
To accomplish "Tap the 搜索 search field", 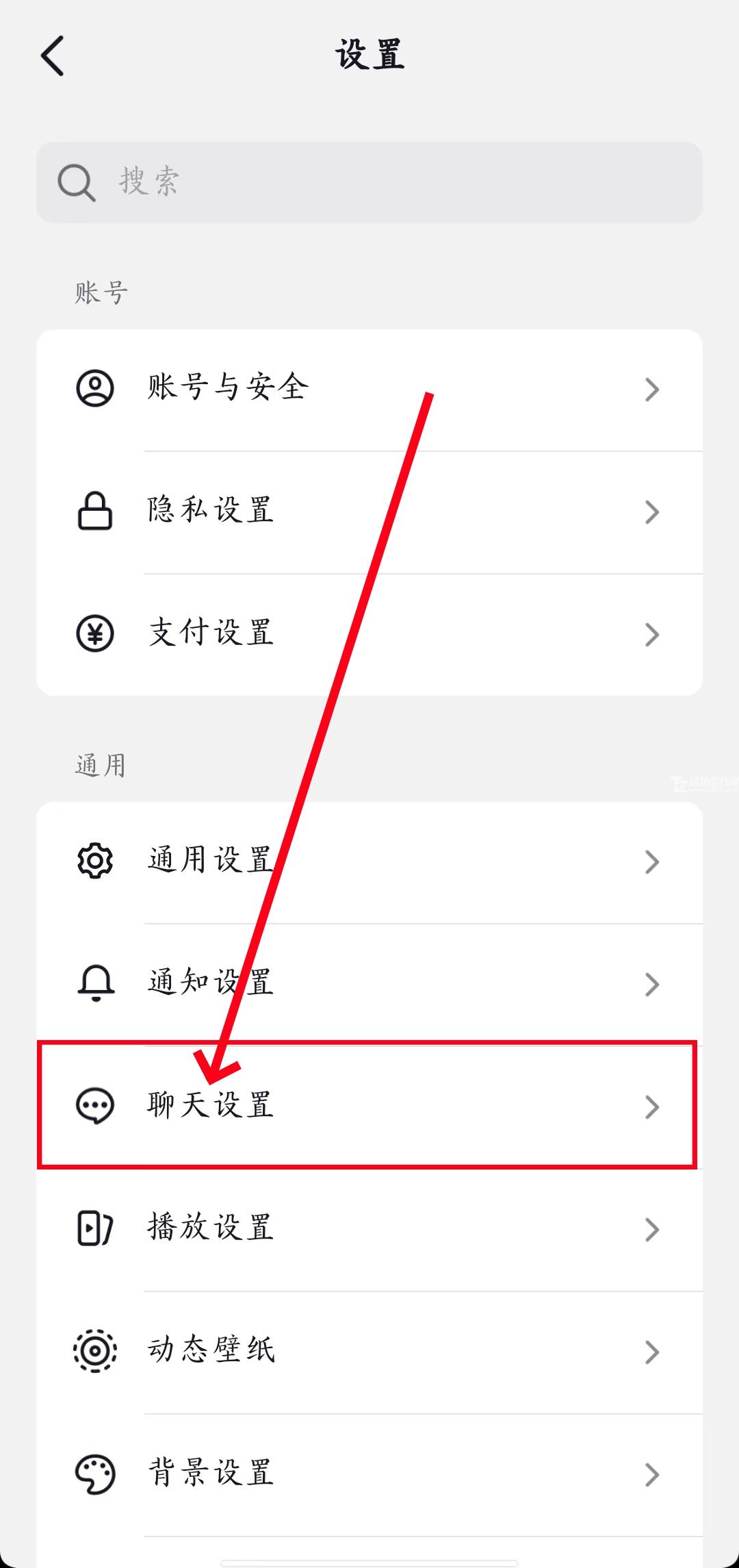I will click(369, 182).
